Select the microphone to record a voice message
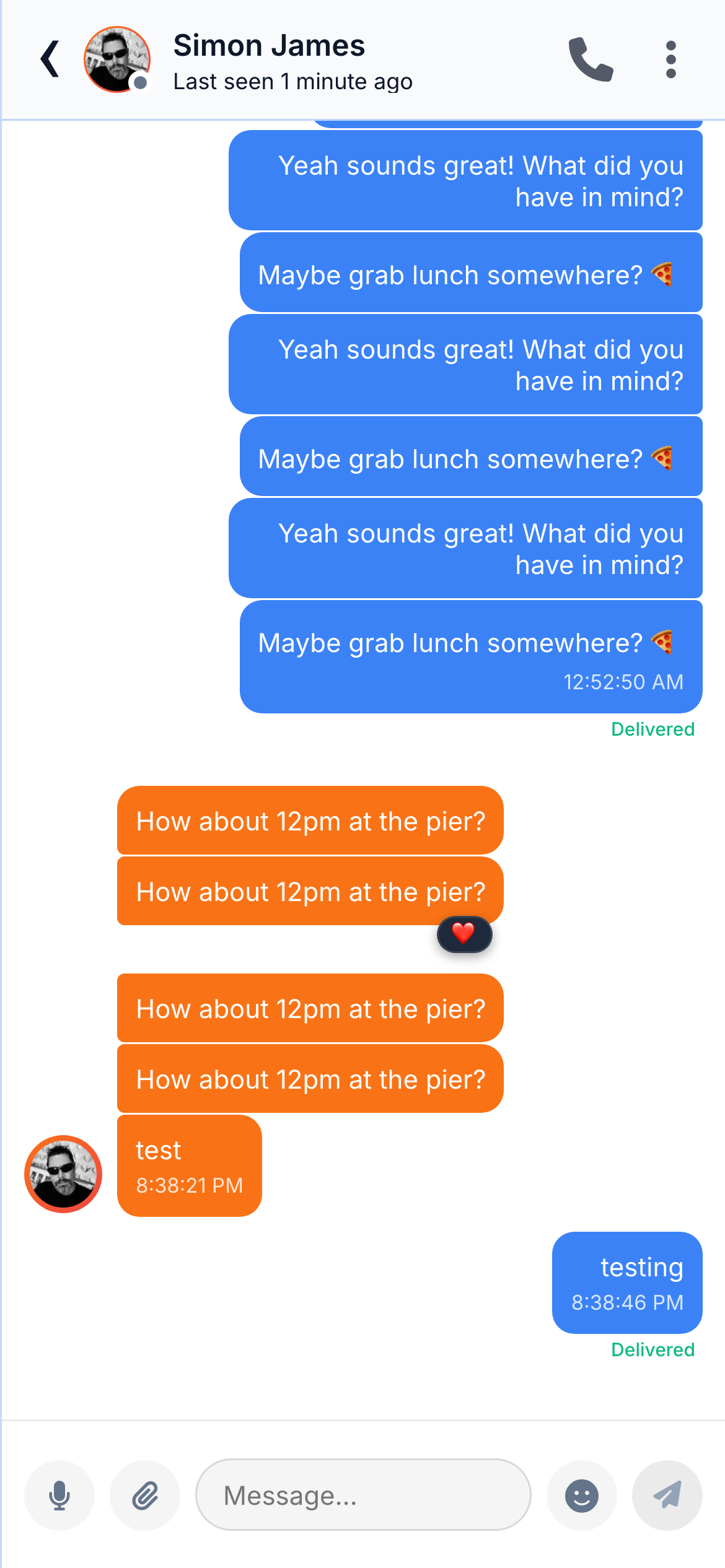This screenshot has width=725, height=1568. 59,1494
